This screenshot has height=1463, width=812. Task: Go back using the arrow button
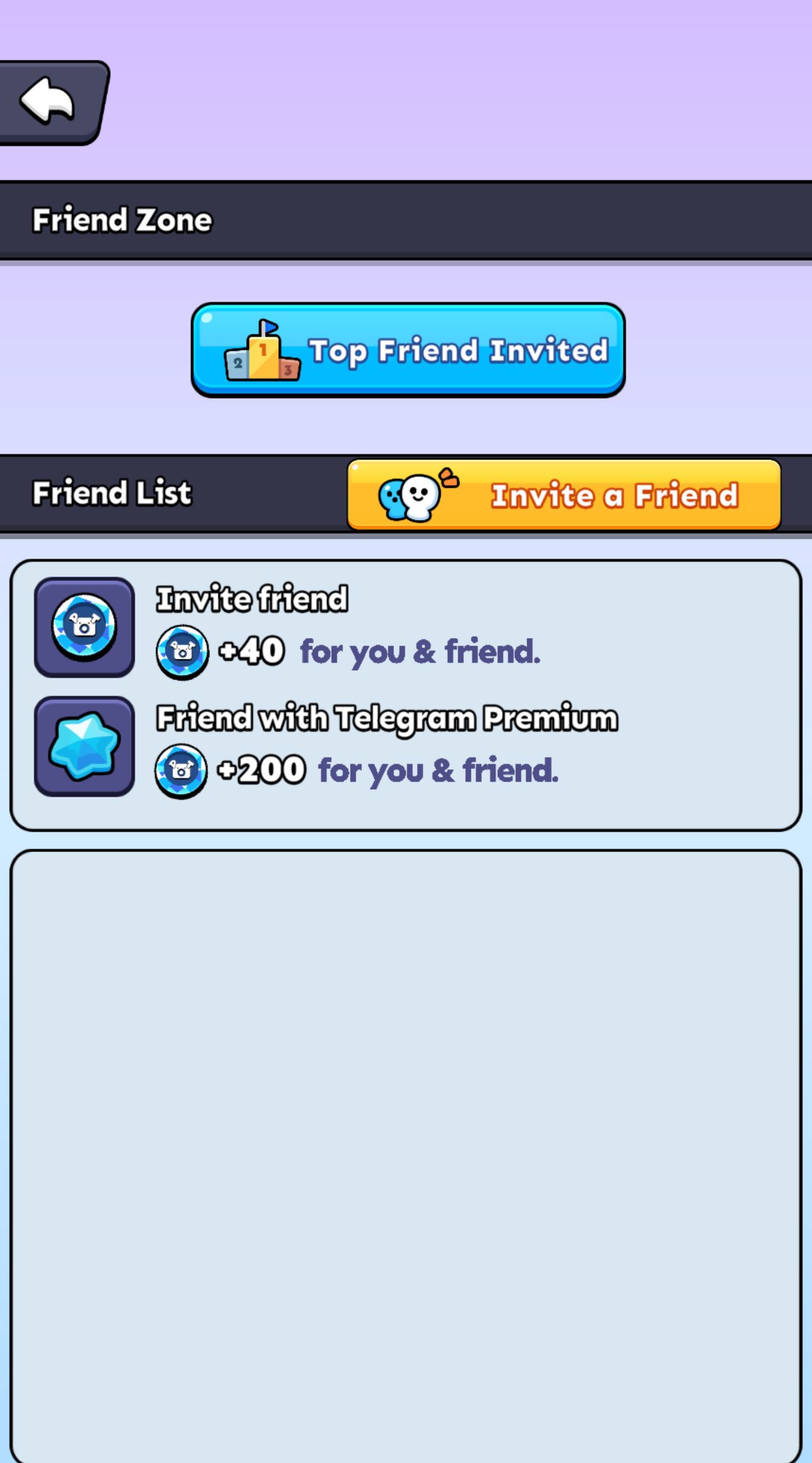click(50, 102)
